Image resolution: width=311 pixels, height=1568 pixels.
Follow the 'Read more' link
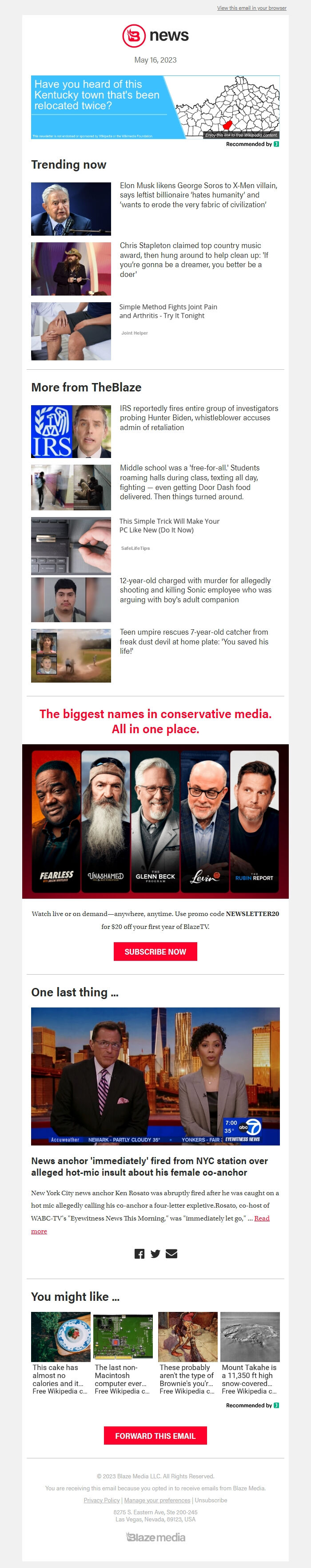coord(262,1218)
